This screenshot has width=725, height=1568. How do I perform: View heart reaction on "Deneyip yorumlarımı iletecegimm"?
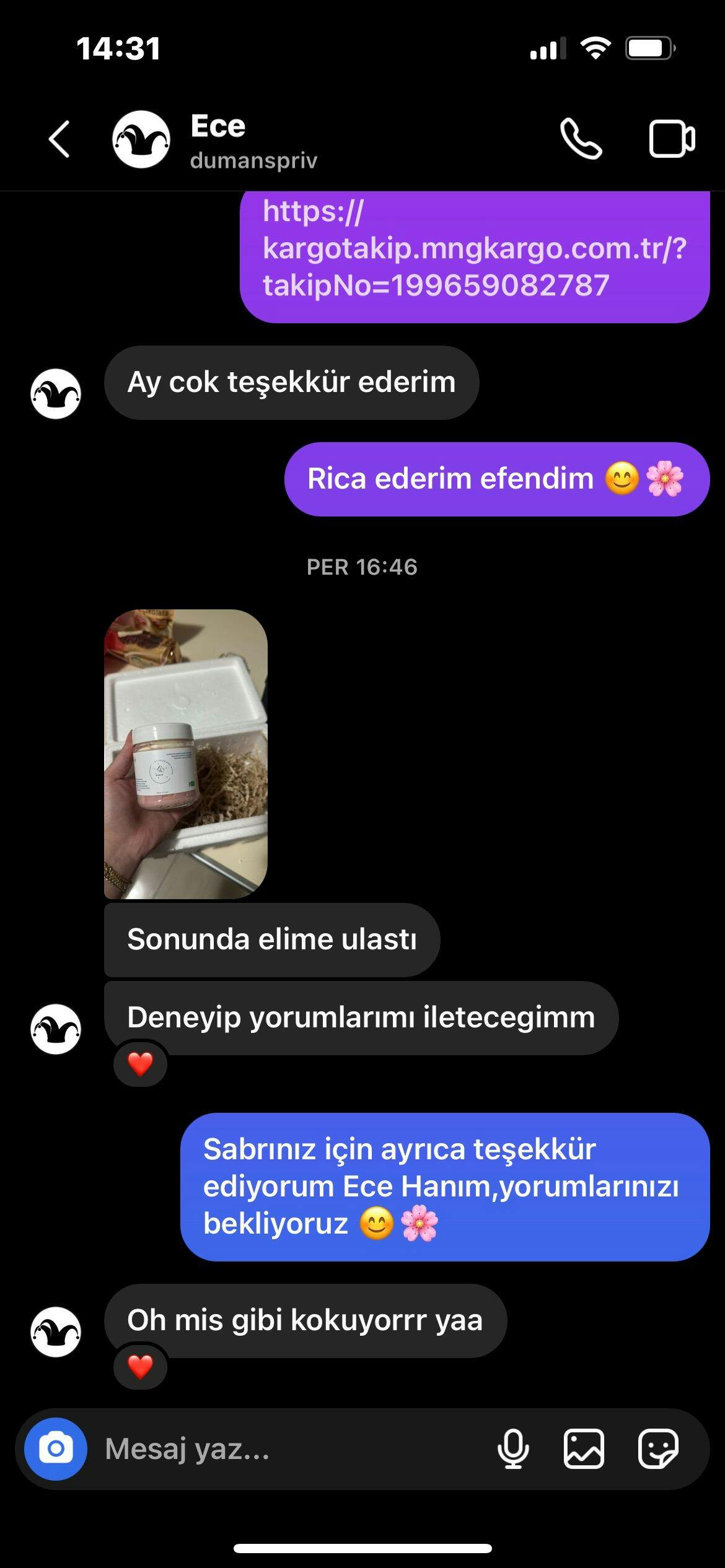point(140,1064)
